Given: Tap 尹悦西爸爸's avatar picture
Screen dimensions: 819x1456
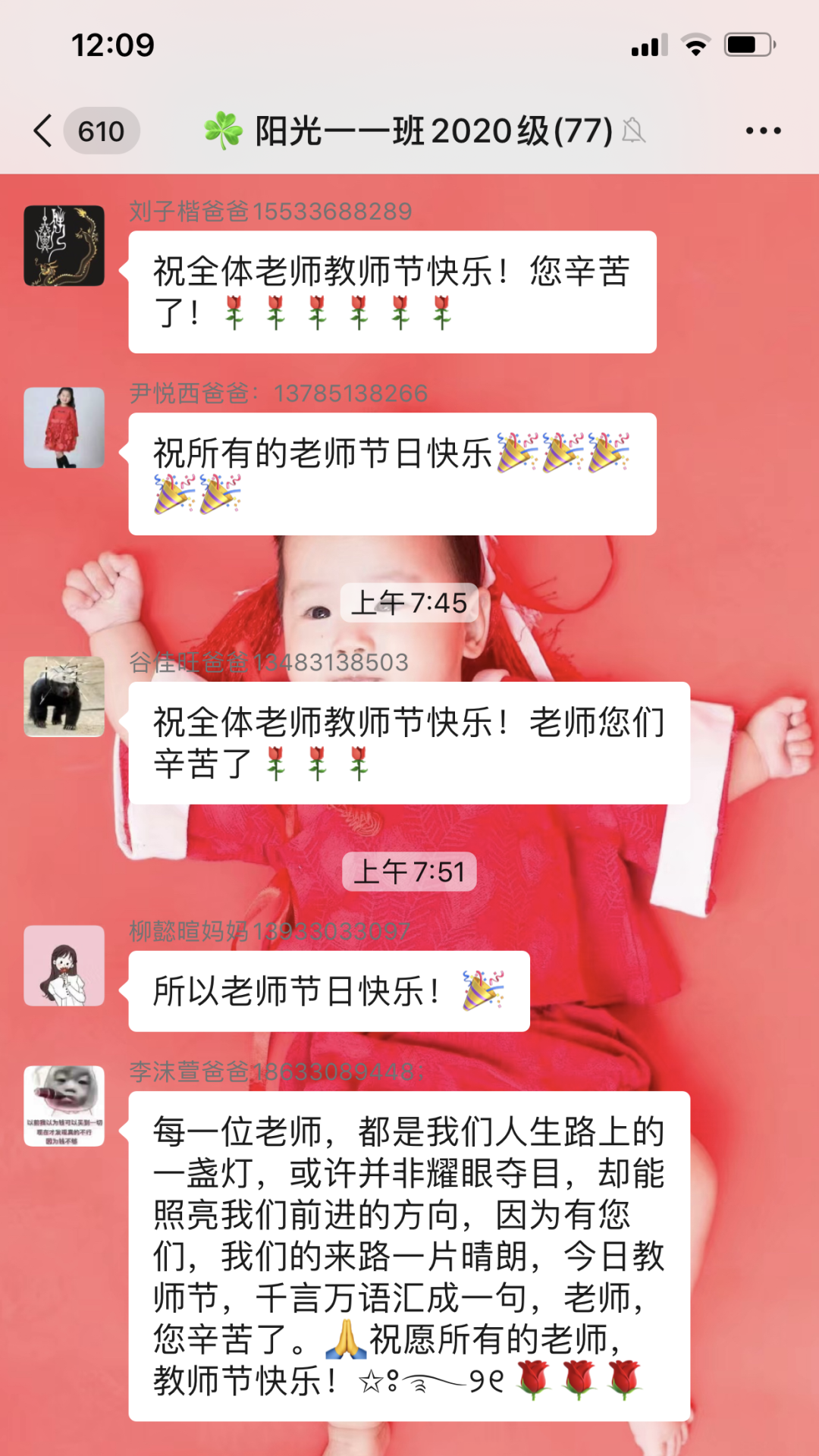Looking at the screenshot, I should click(x=64, y=428).
